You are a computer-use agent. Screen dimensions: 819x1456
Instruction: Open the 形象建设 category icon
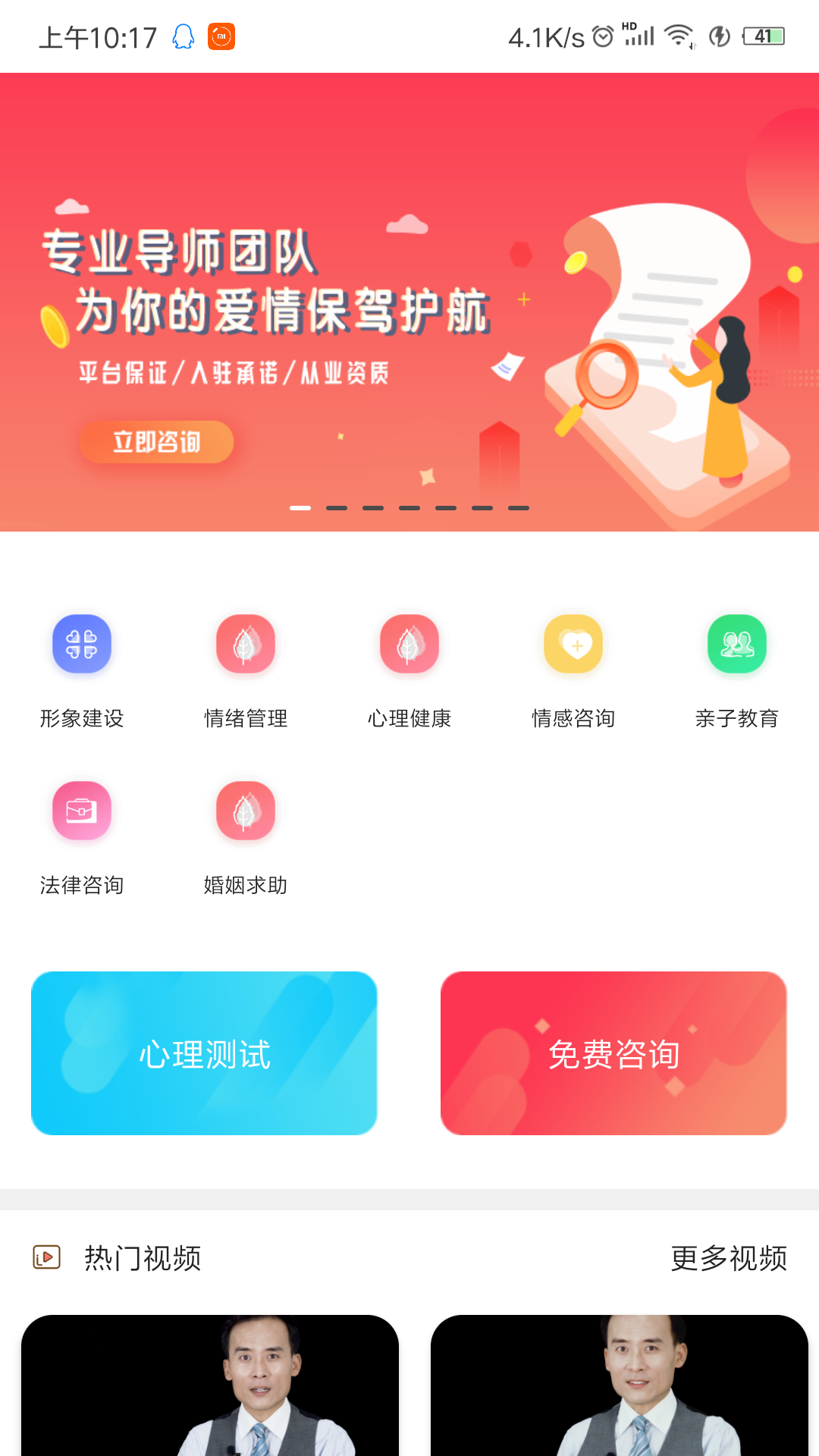81,645
